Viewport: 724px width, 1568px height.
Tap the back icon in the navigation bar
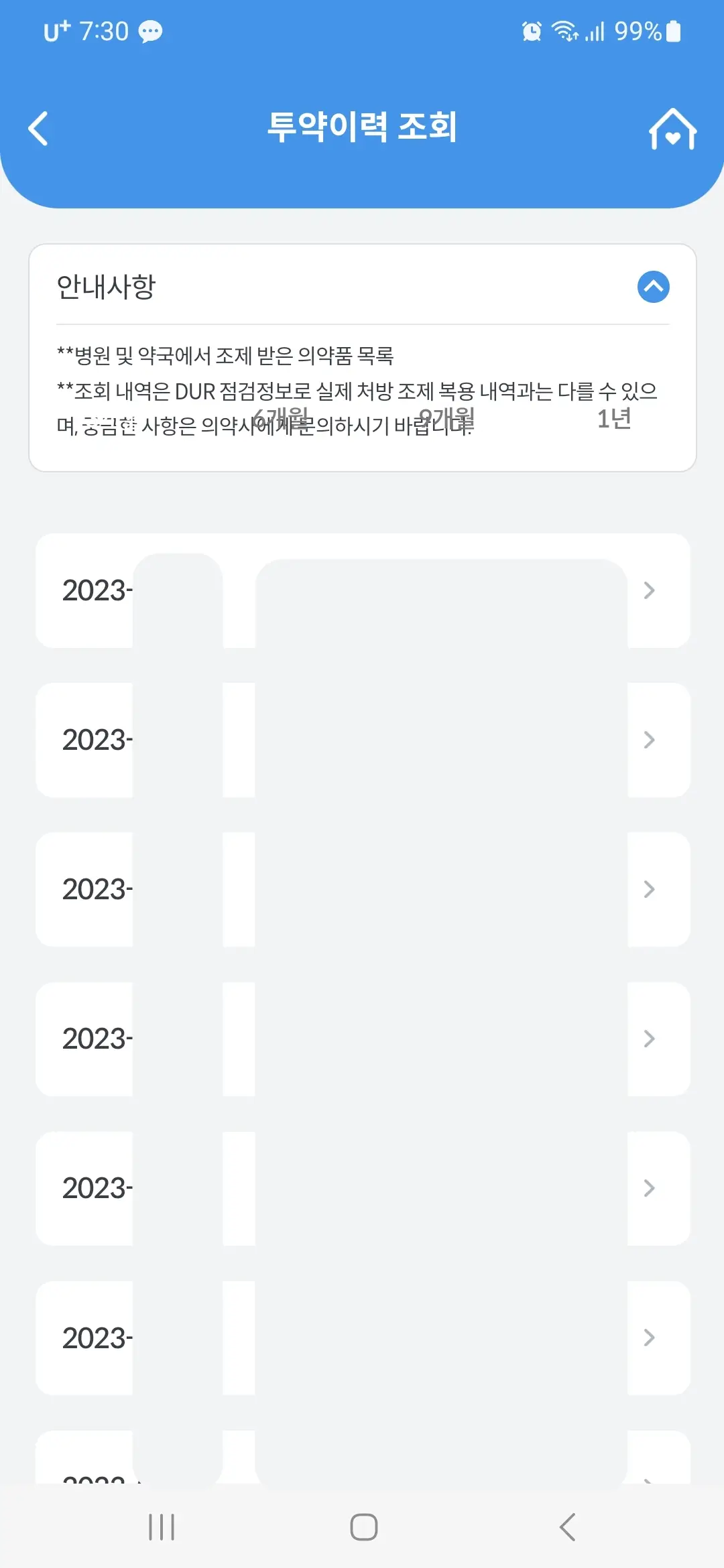(x=566, y=1528)
